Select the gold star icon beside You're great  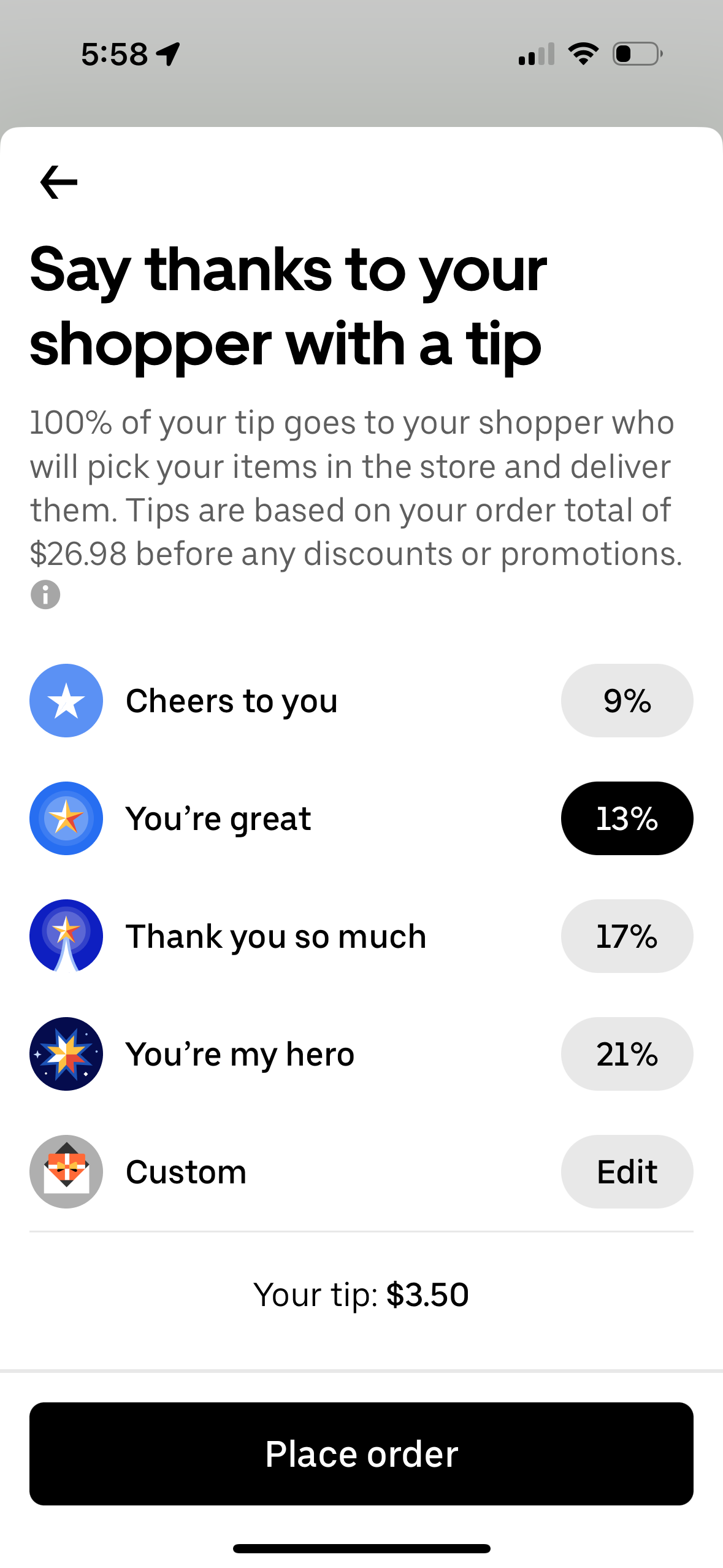(66, 818)
